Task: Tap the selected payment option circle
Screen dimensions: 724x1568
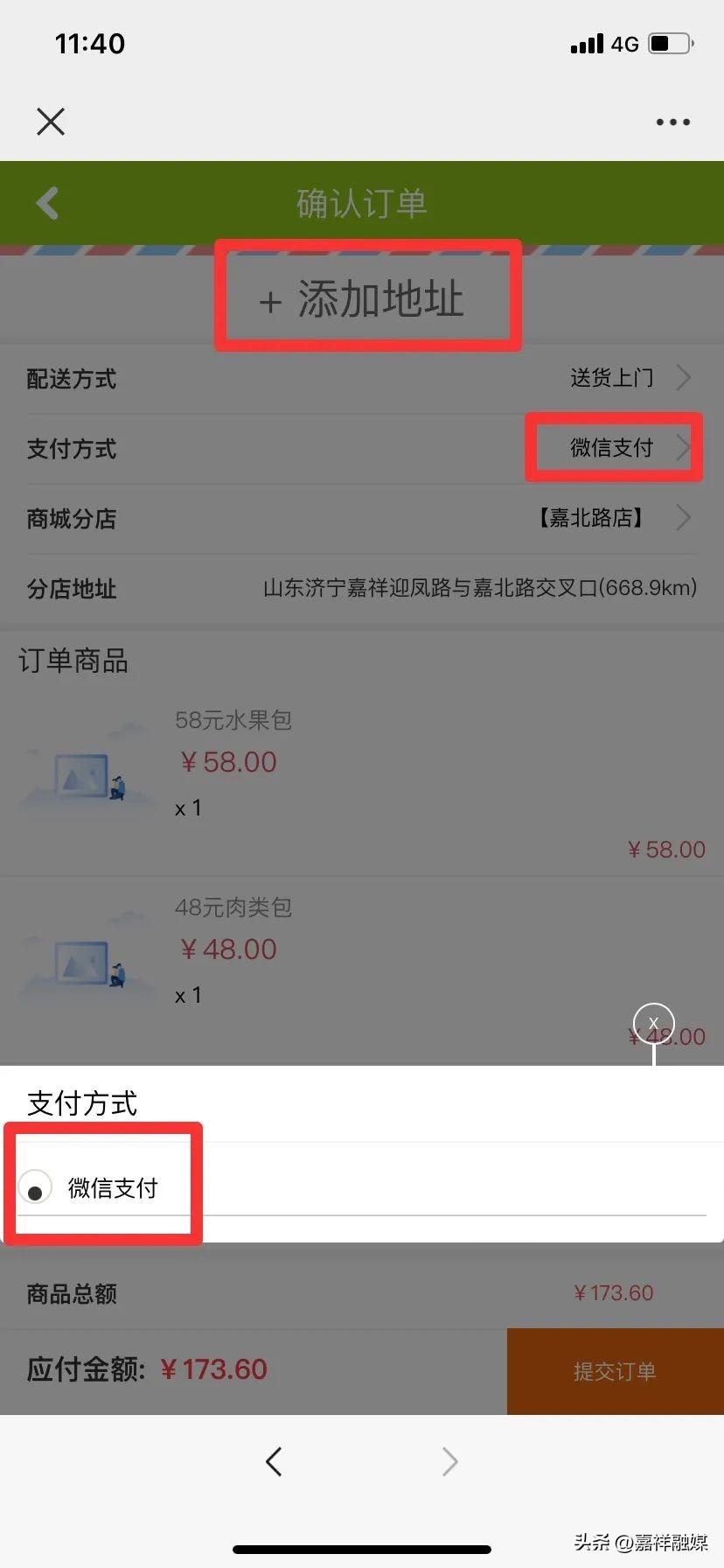Action: [x=35, y=1189]
